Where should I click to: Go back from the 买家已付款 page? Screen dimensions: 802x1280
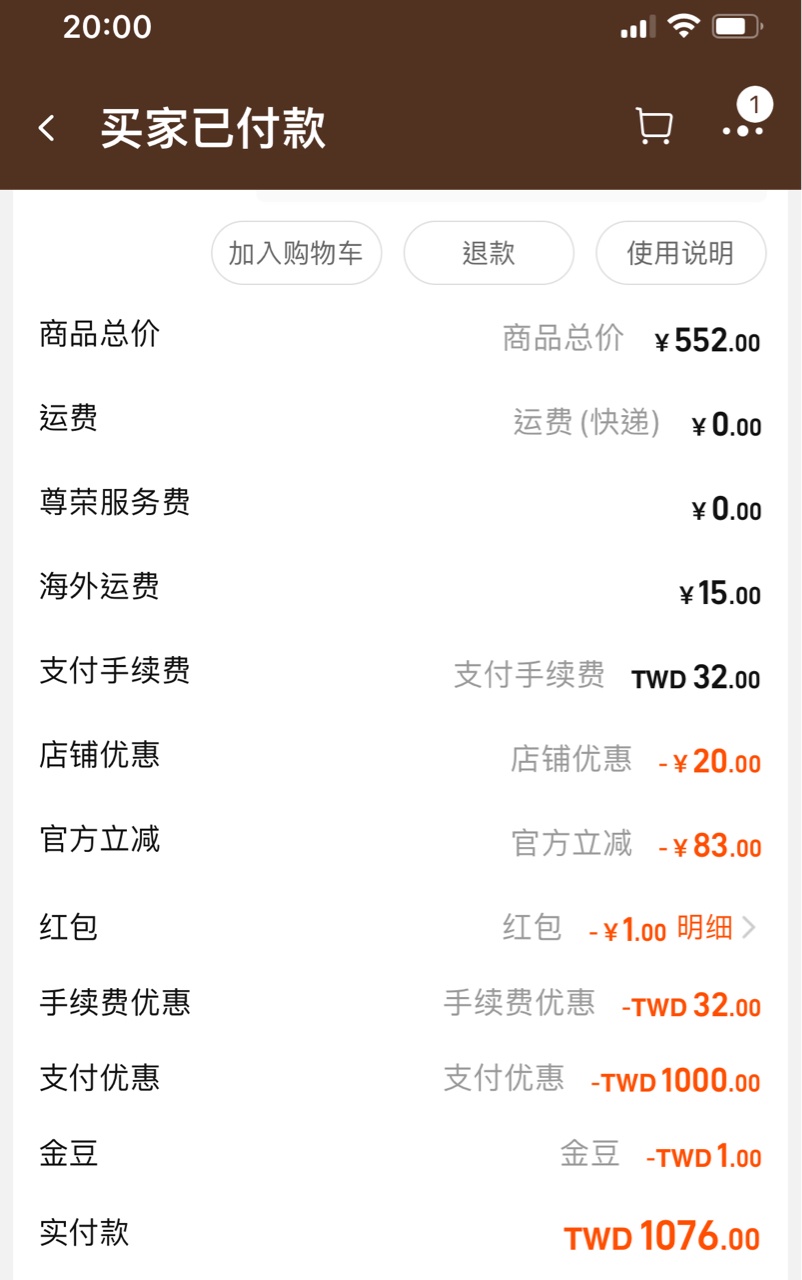point(46,128)
